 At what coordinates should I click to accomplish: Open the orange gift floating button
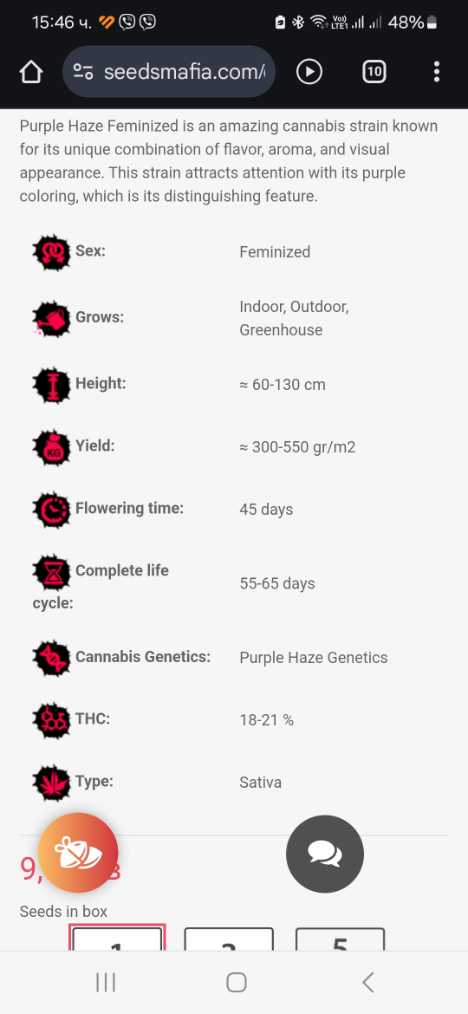tap(78, 853)
